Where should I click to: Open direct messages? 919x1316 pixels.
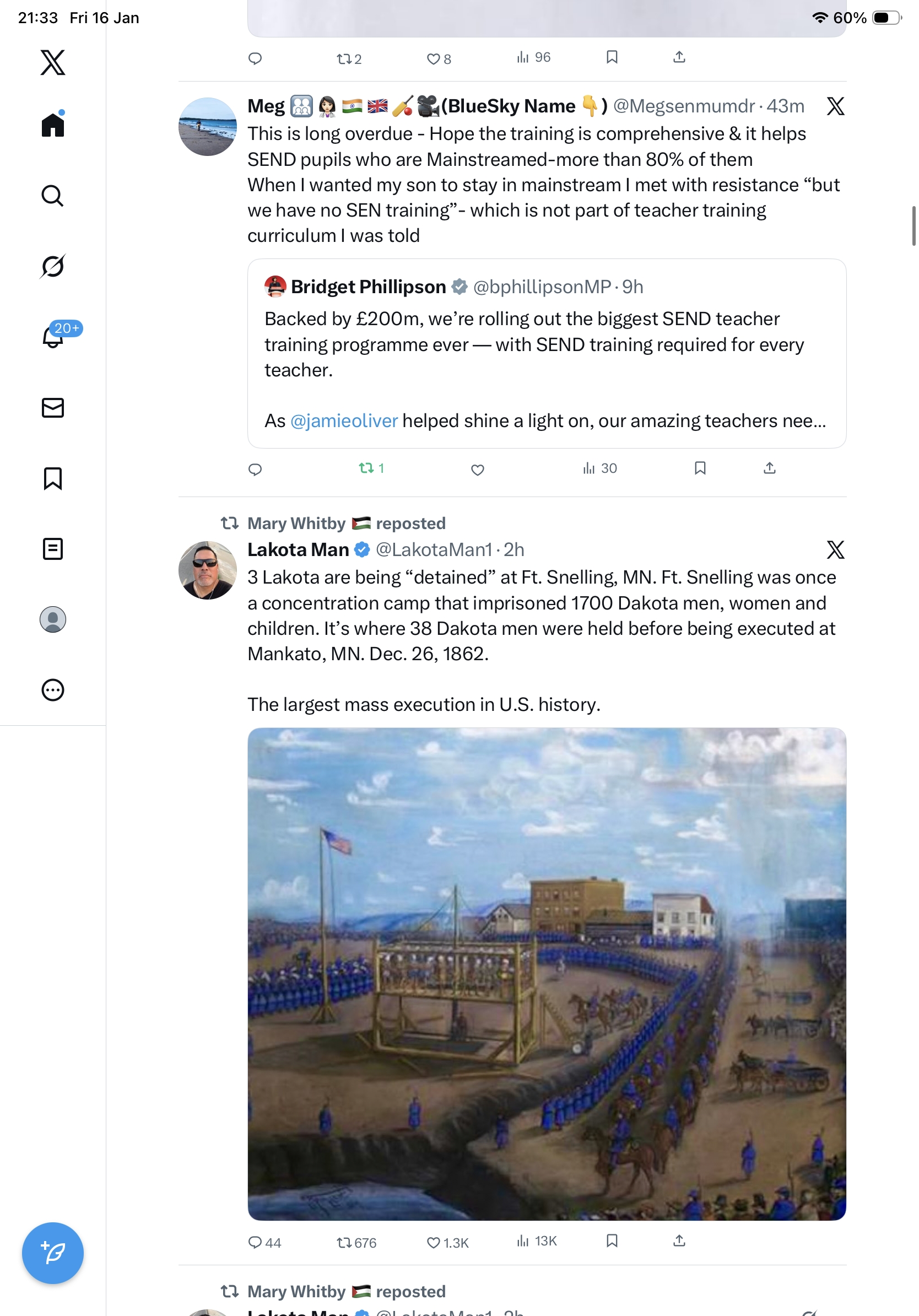pos(53,407)
